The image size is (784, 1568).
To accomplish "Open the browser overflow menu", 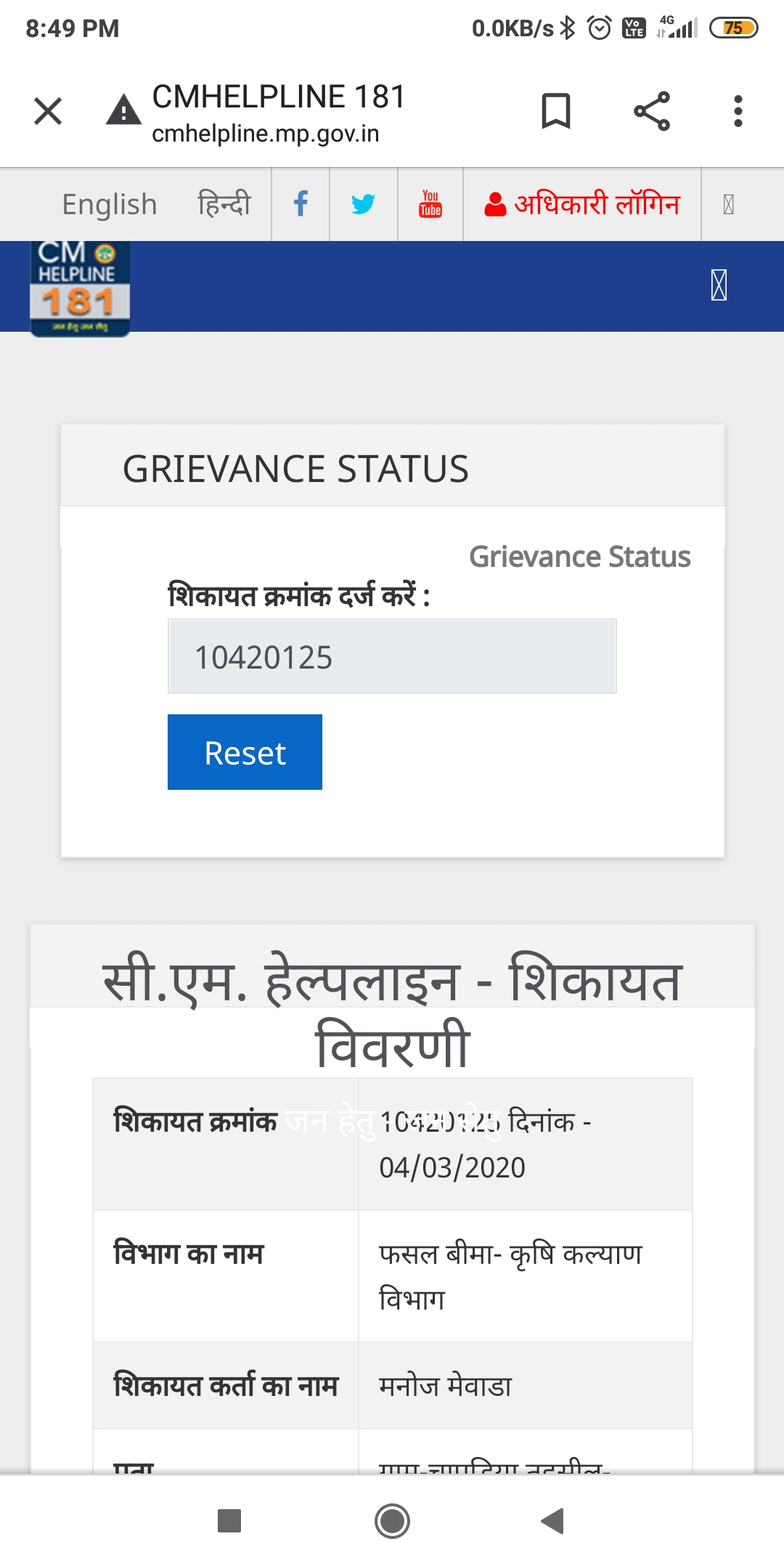I will pyautogui.click(x=738, y=111).
